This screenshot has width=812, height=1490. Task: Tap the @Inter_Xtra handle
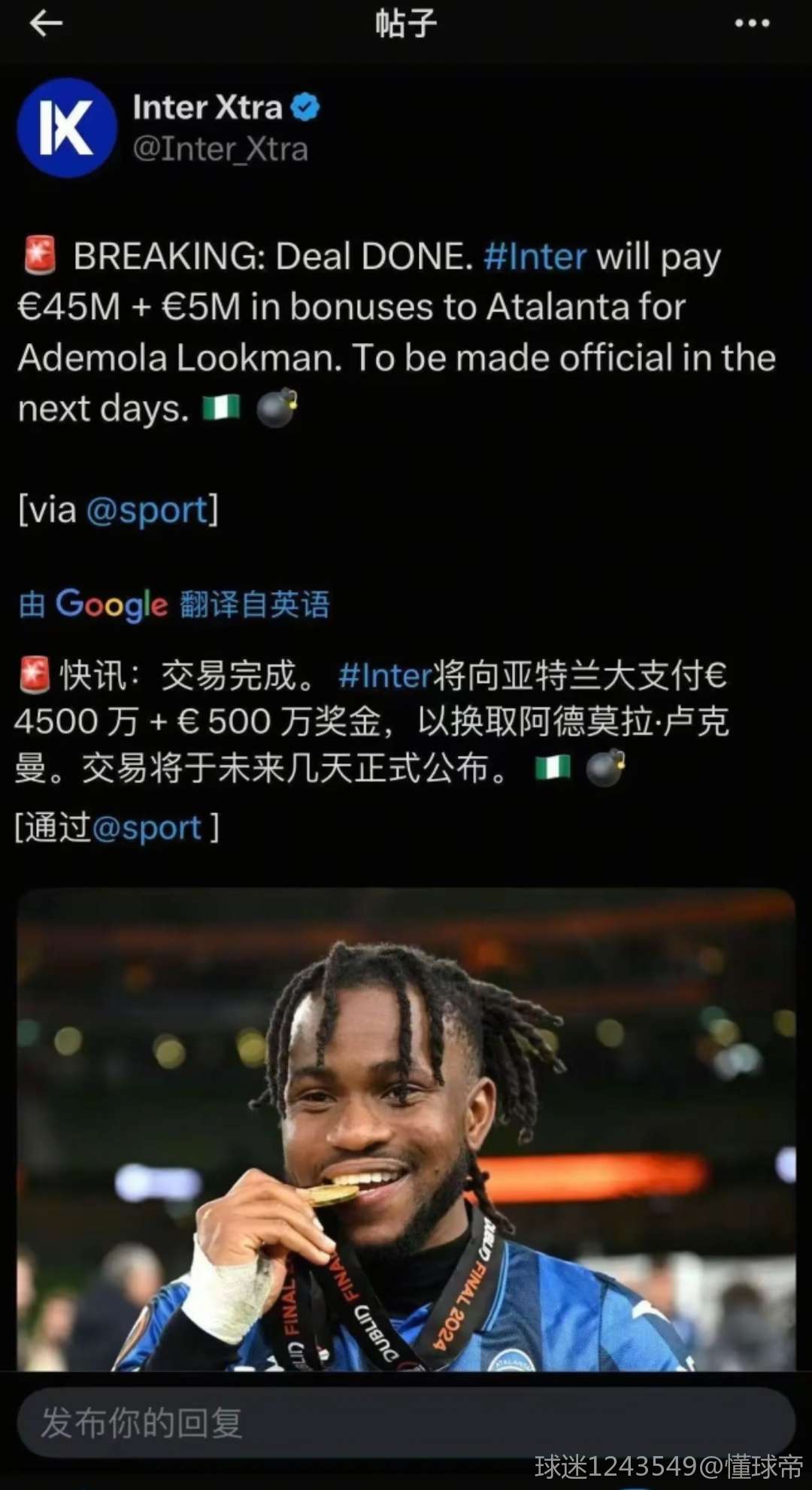pyautogui.click(x=220, y=149)
